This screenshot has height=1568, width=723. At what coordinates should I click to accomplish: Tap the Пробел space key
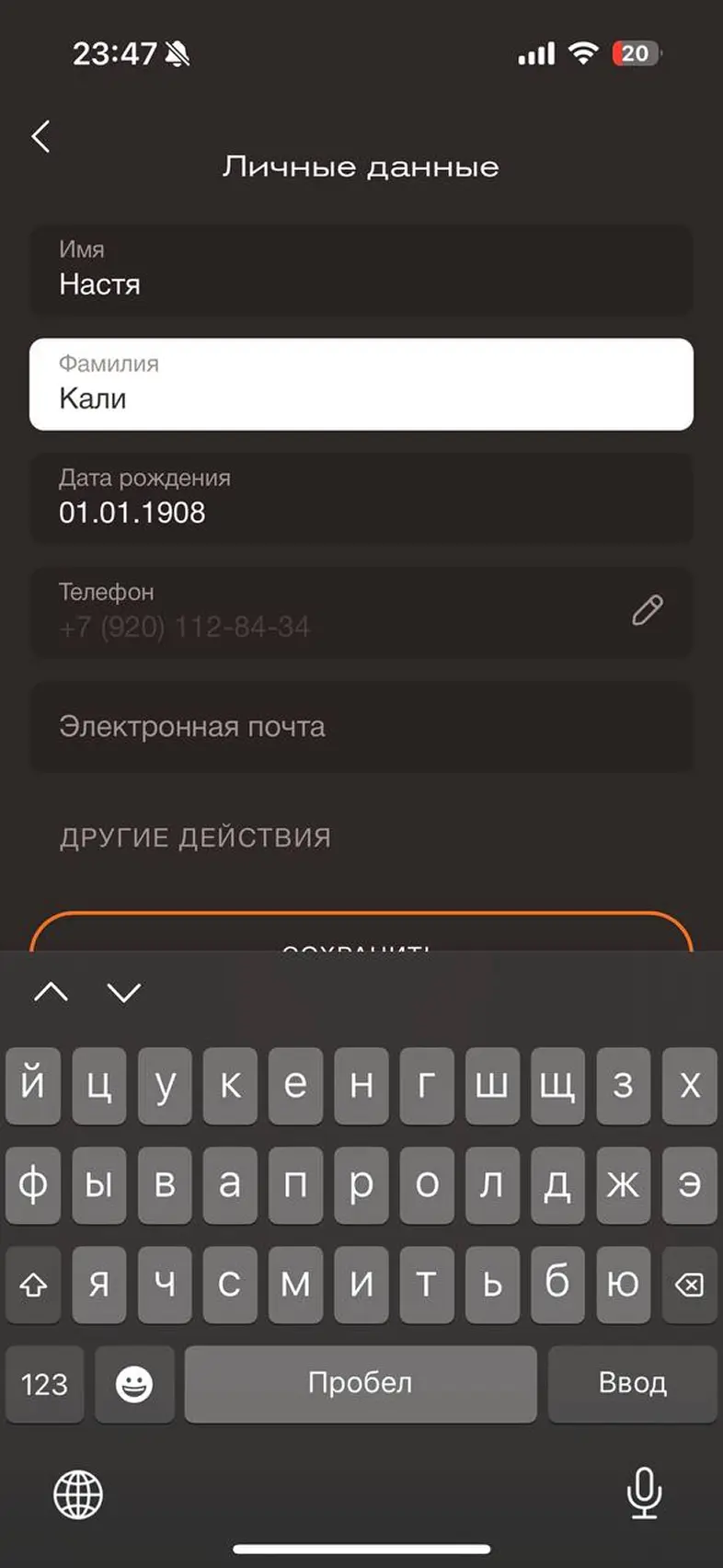point(360,1383)
